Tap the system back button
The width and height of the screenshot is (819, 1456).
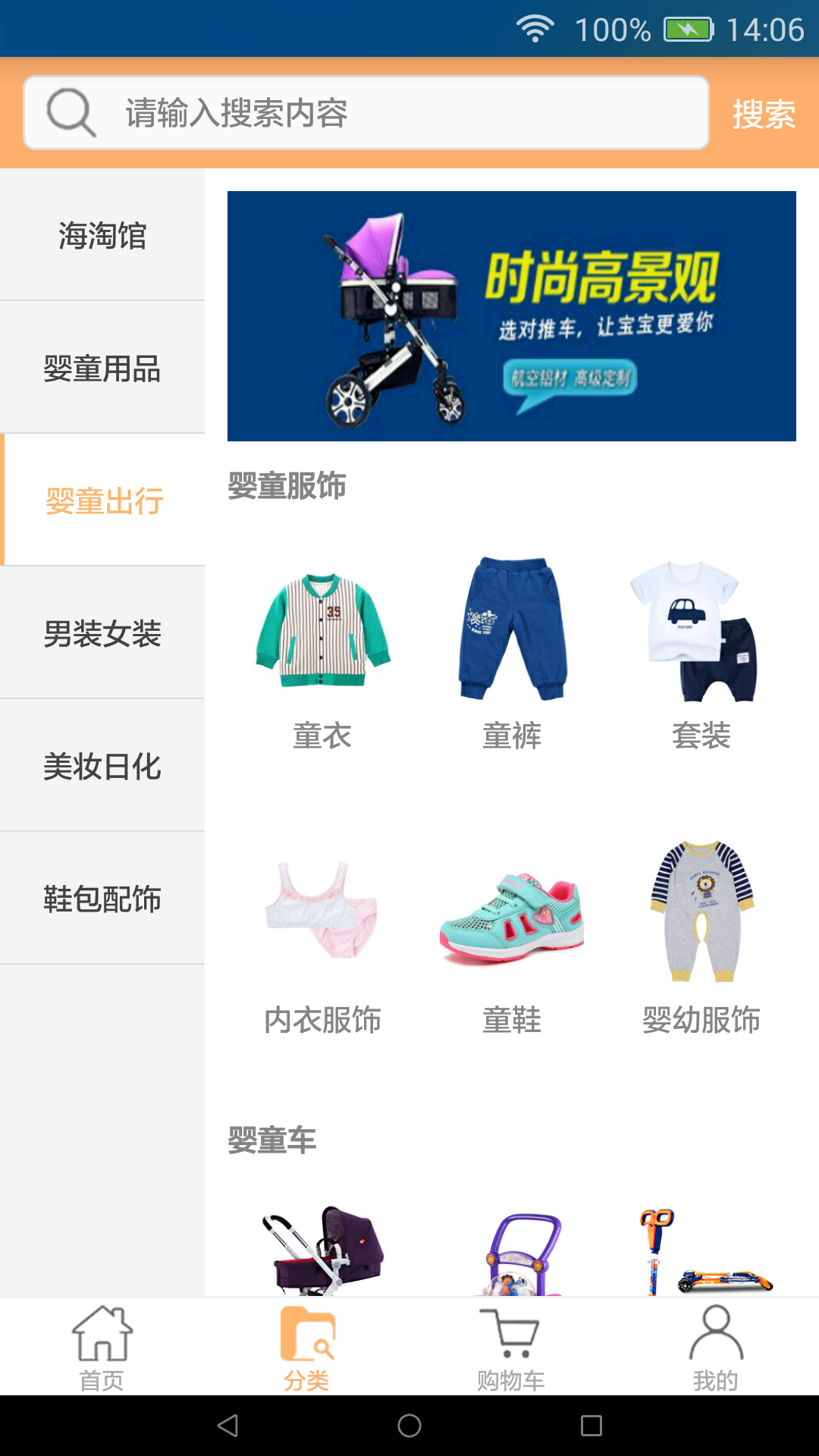point(227,1426)
